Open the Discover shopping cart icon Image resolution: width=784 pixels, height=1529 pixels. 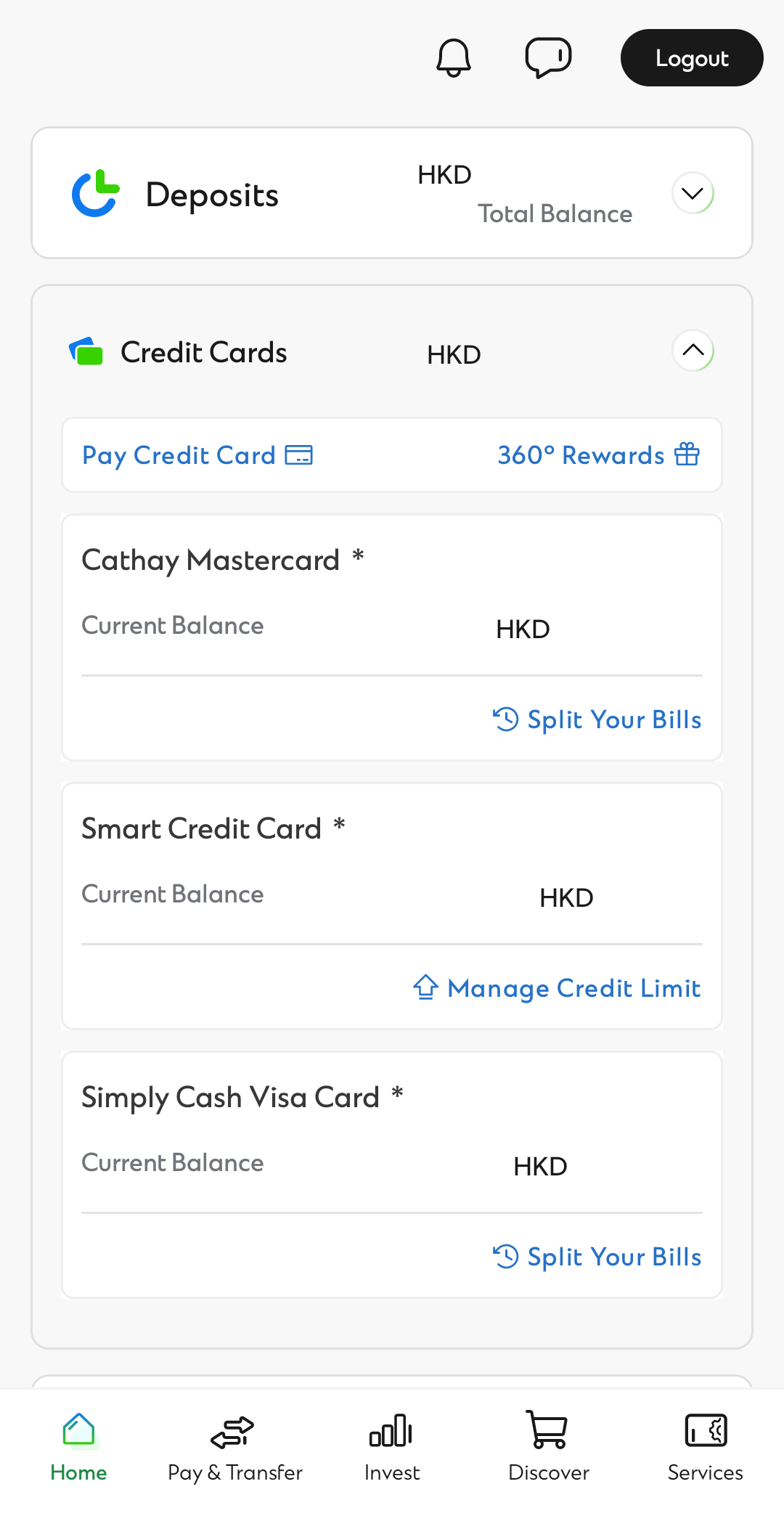pyautogui.click(x=548, y=1429)
